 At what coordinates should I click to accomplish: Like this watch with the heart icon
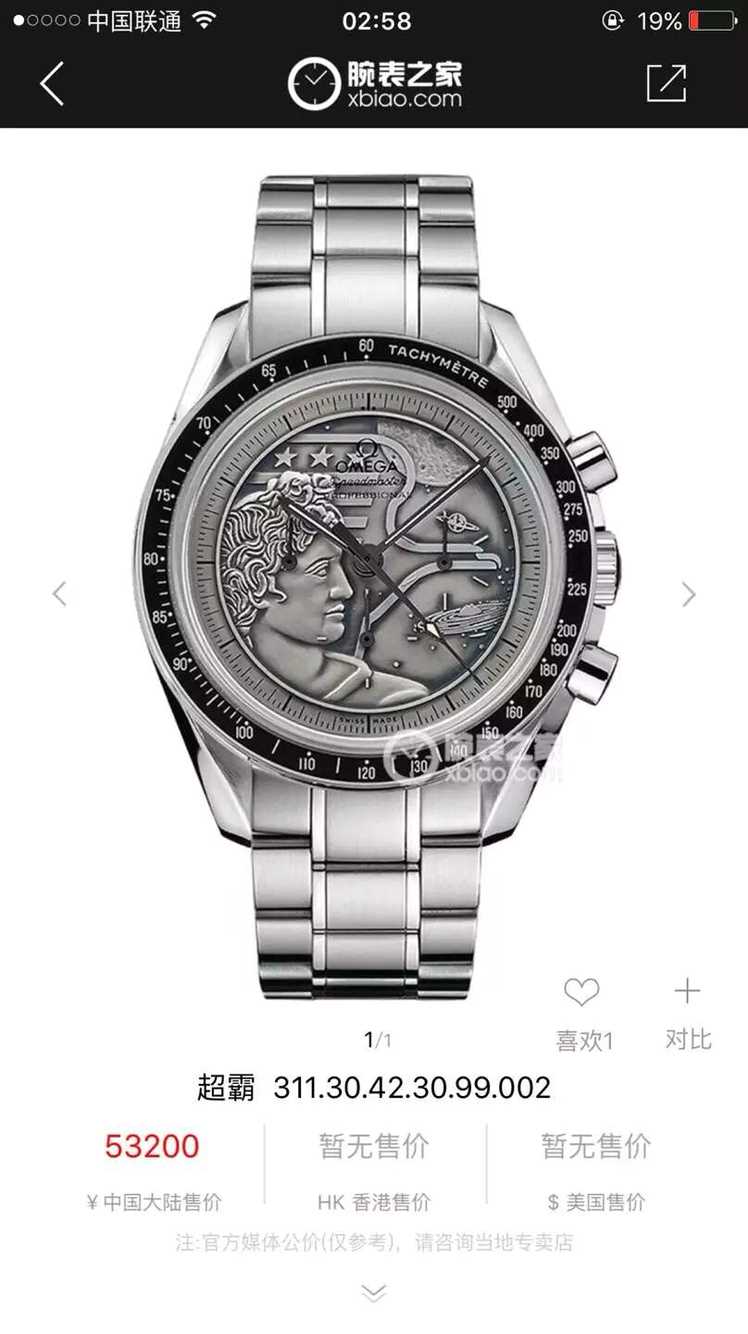coord(582,992)
